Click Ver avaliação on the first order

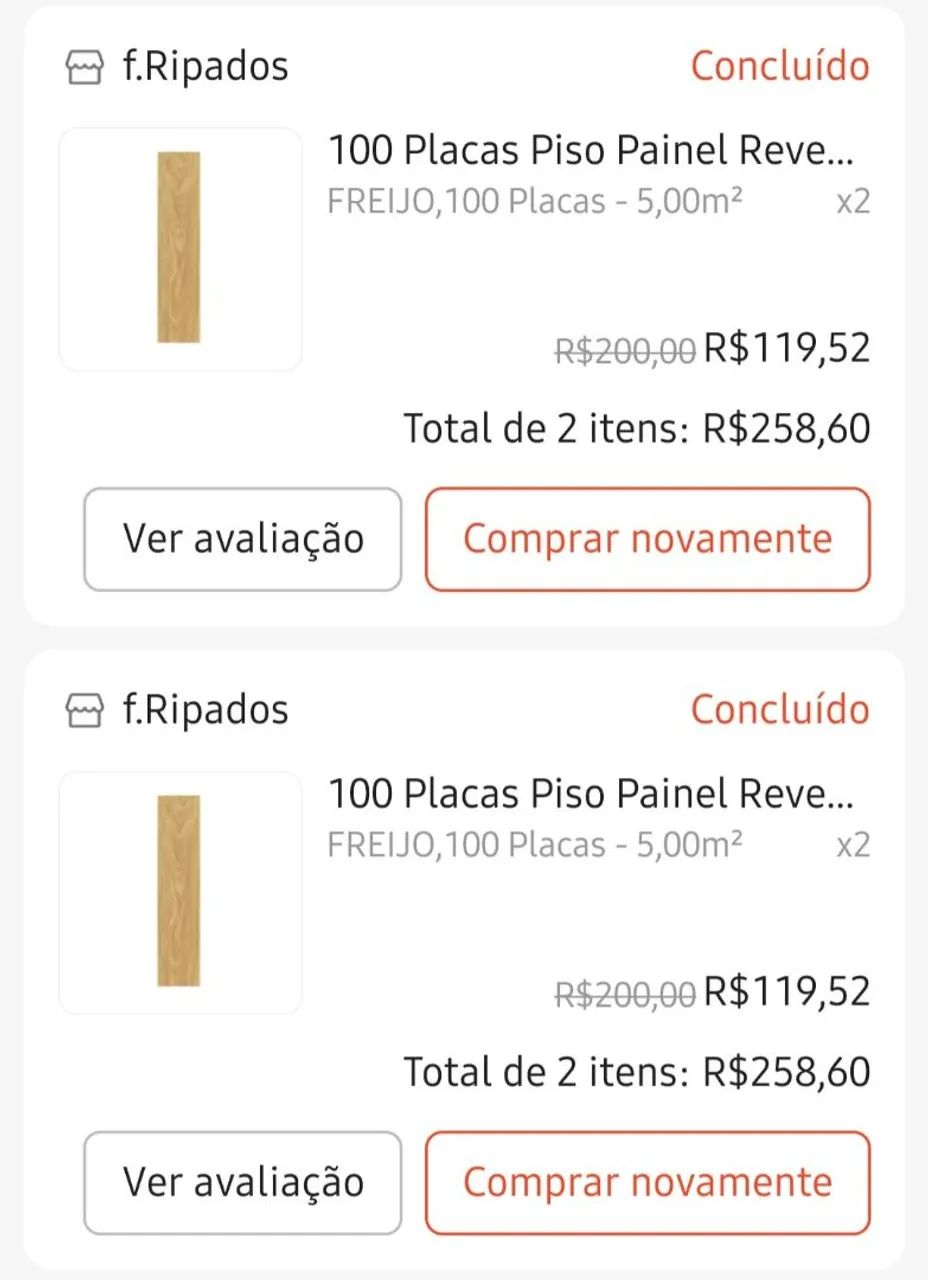[x=243, y=538]
